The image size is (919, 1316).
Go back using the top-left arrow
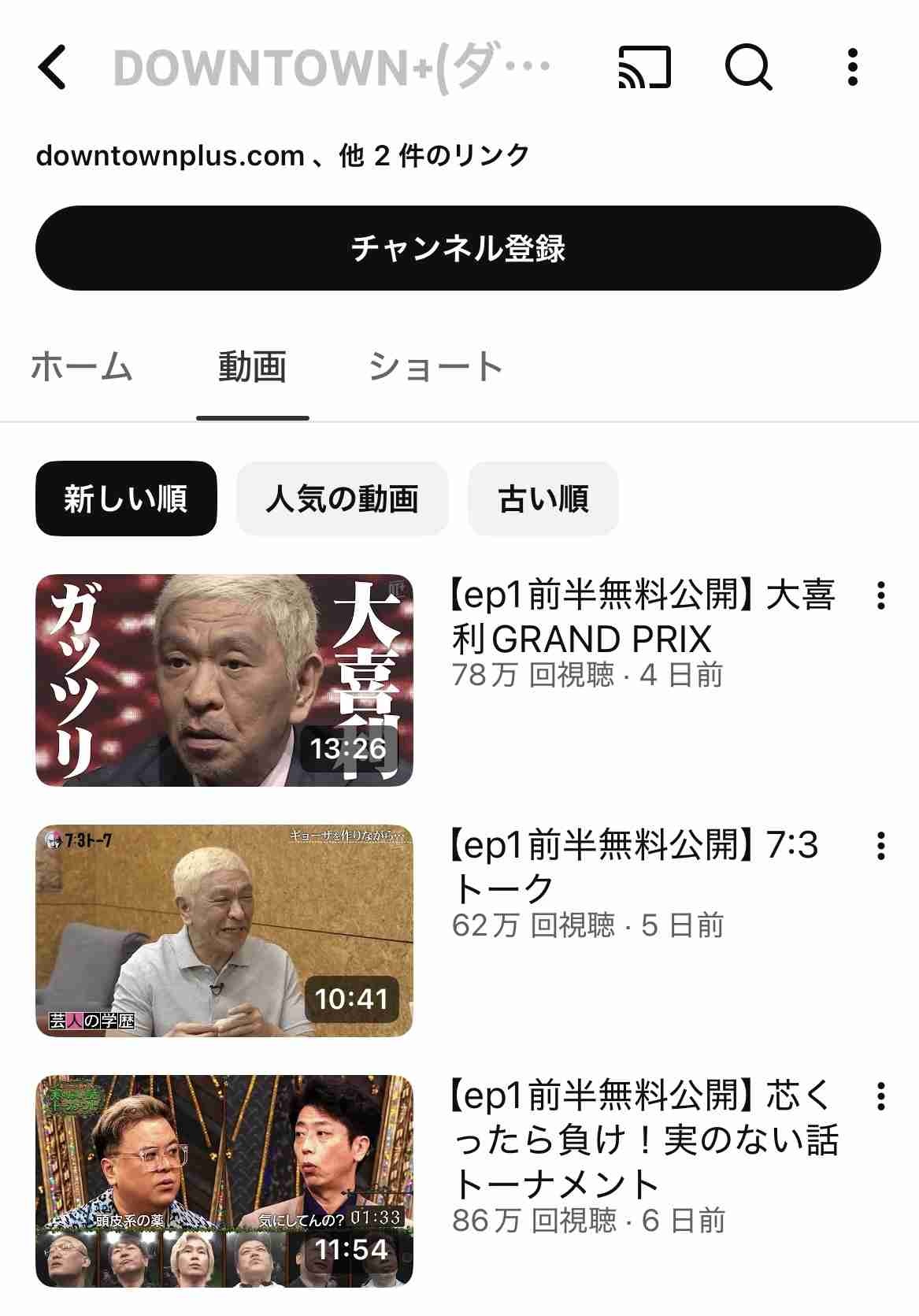52,67
